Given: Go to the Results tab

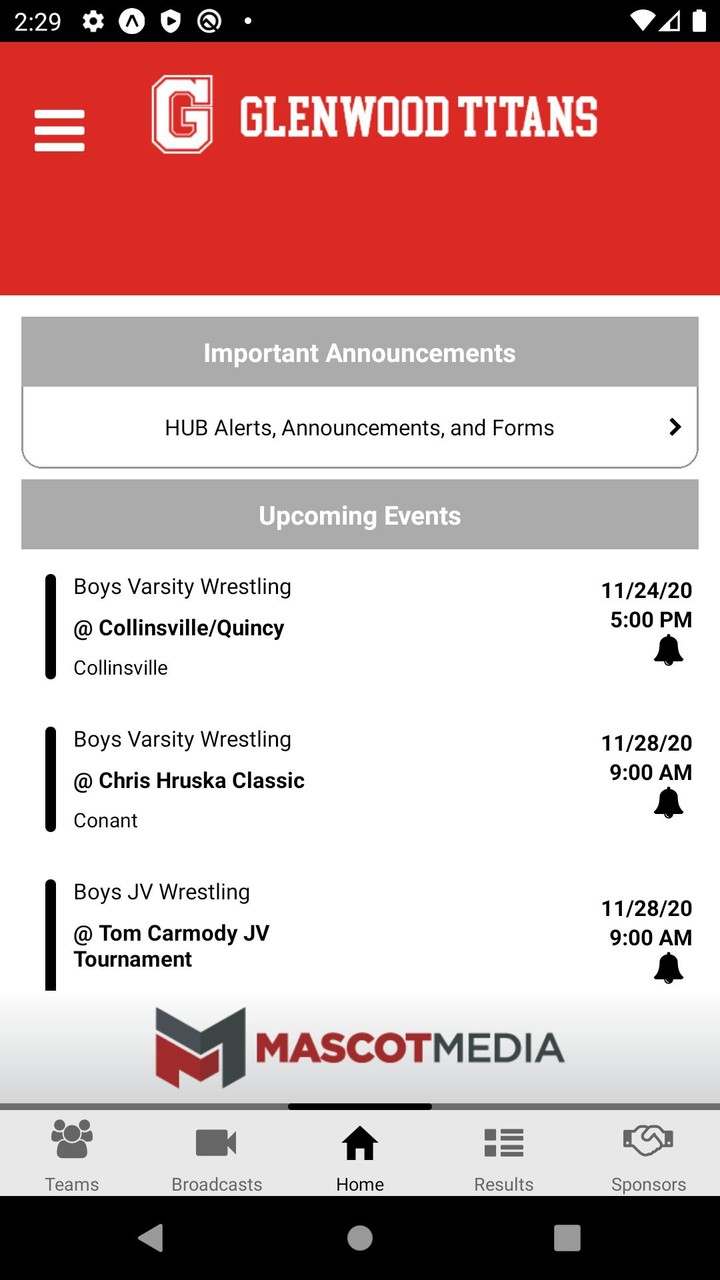Looking at the screenshot, I should (504, 1155).
